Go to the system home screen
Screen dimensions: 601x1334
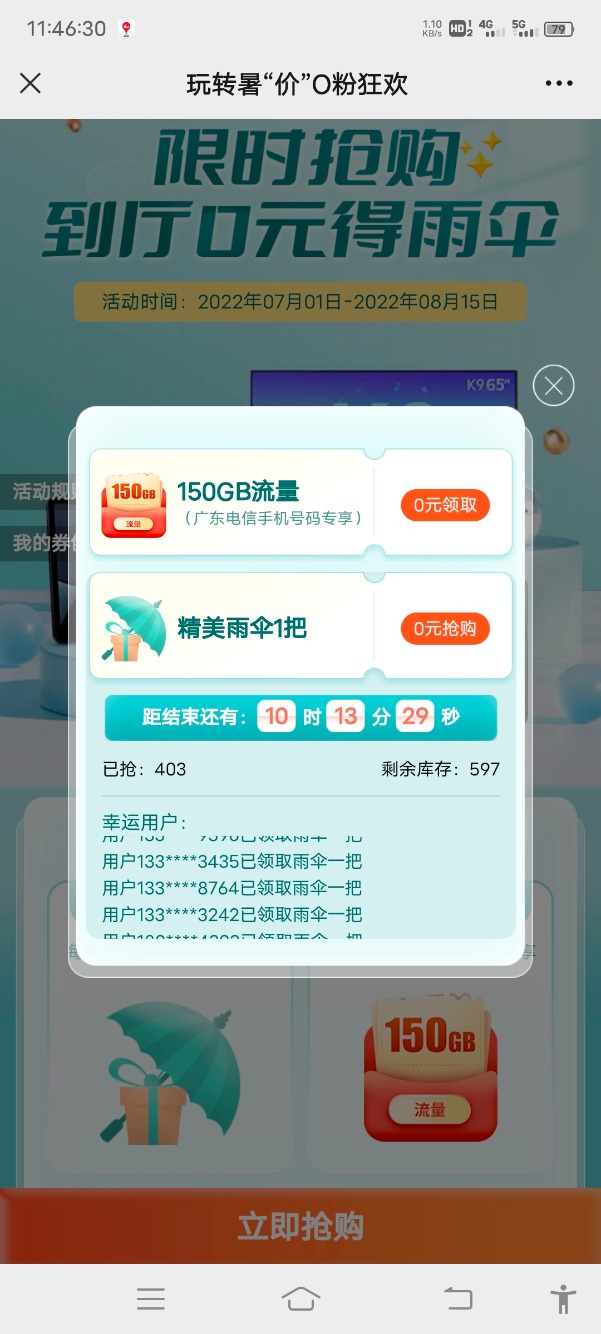point(301,1298)
